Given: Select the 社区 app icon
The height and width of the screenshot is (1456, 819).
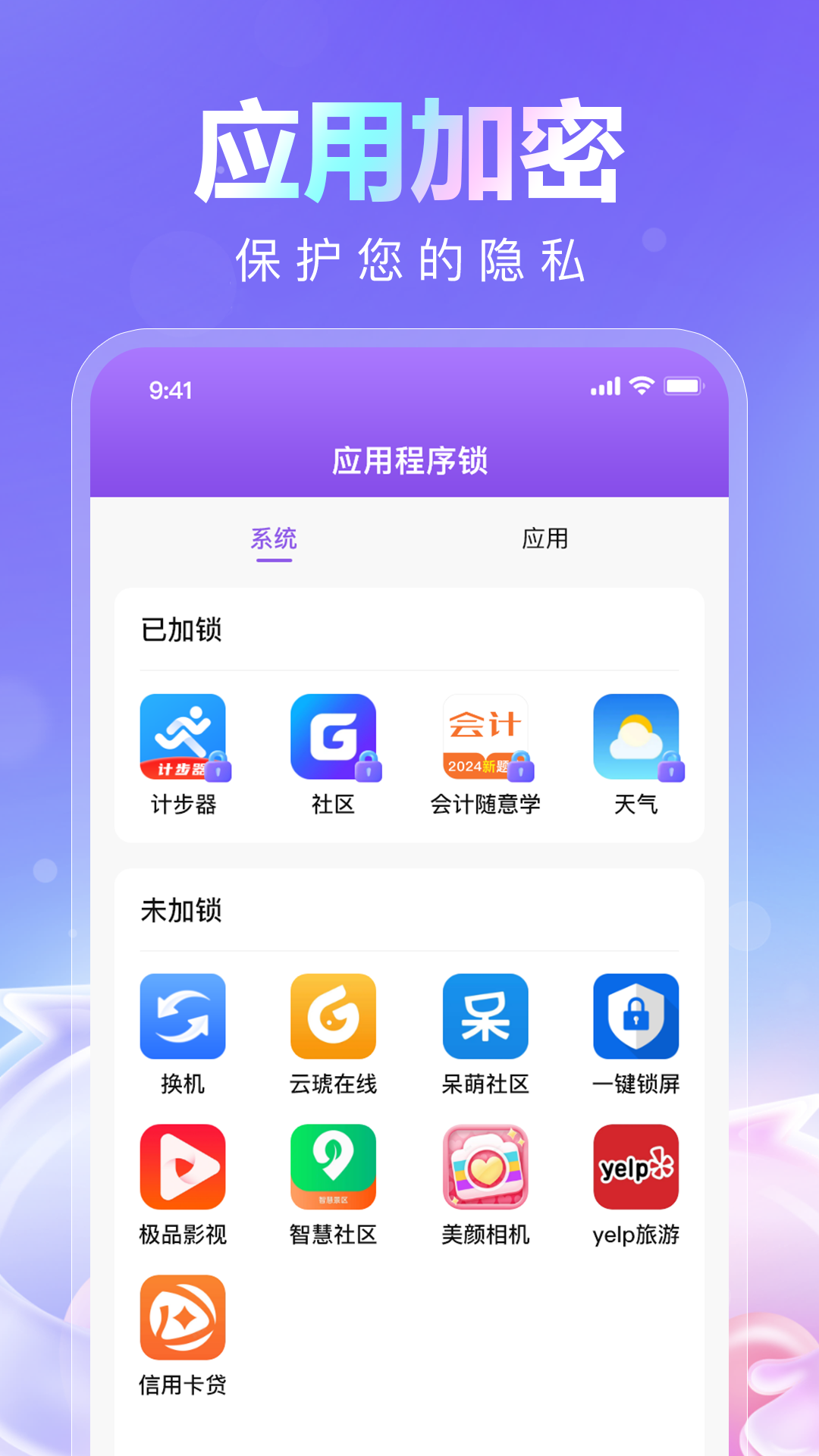Looking at the screenshot, I should [334, 737].
